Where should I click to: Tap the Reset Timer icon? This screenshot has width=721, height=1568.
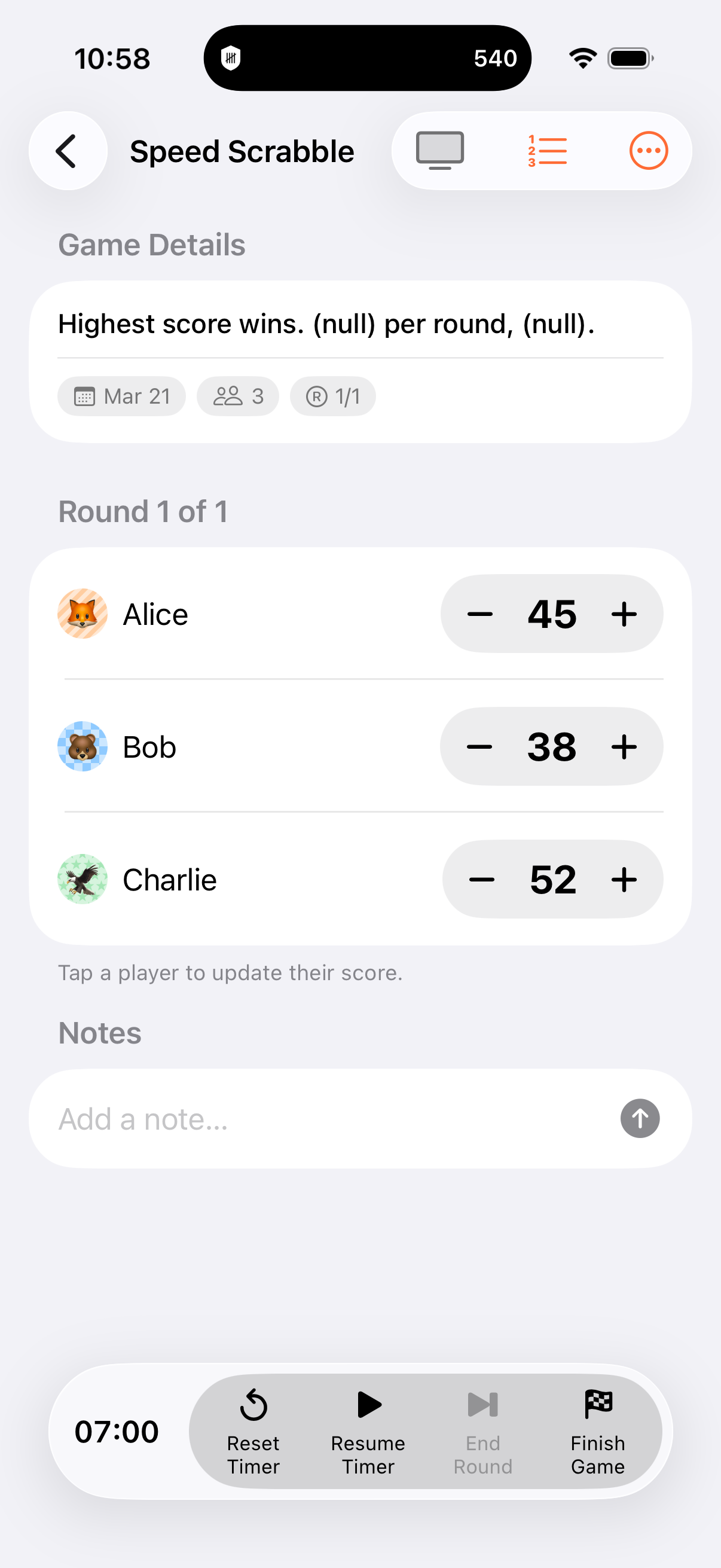253,1405
